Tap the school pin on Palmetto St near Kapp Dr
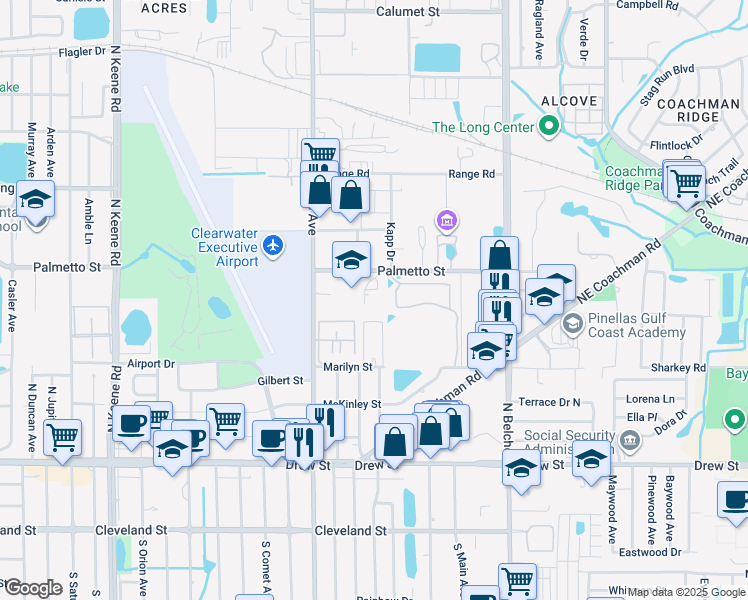The image size is (748, 600). (x=351, y=264)
